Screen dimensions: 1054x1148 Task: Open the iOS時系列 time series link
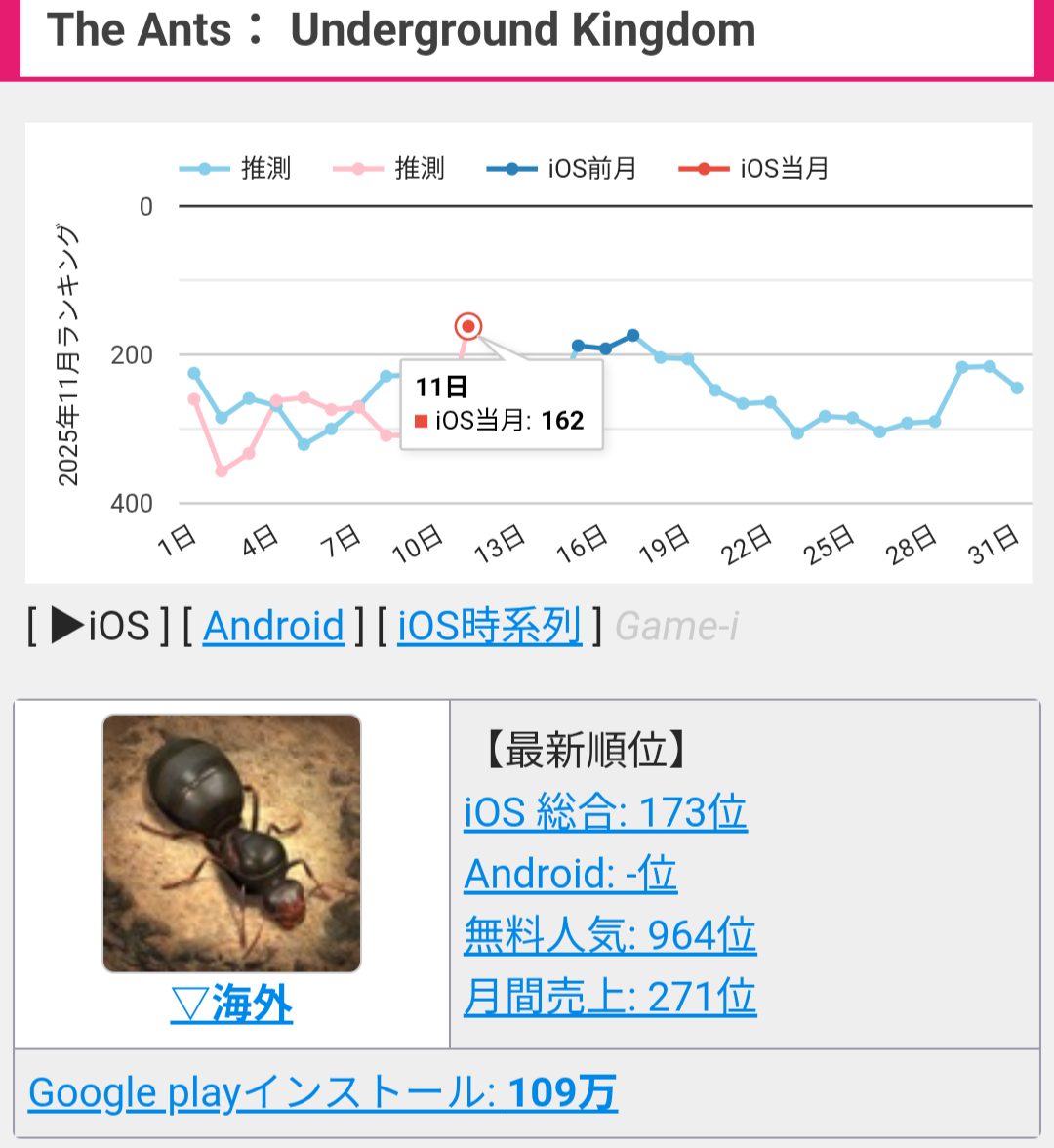489,626
